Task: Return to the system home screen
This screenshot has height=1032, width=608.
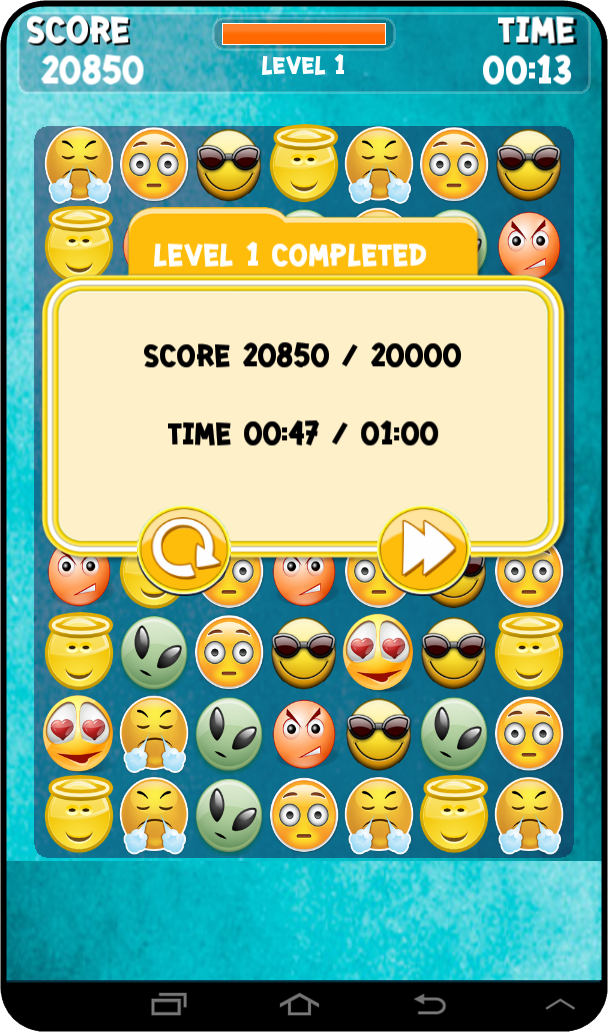Action: 299,1003
